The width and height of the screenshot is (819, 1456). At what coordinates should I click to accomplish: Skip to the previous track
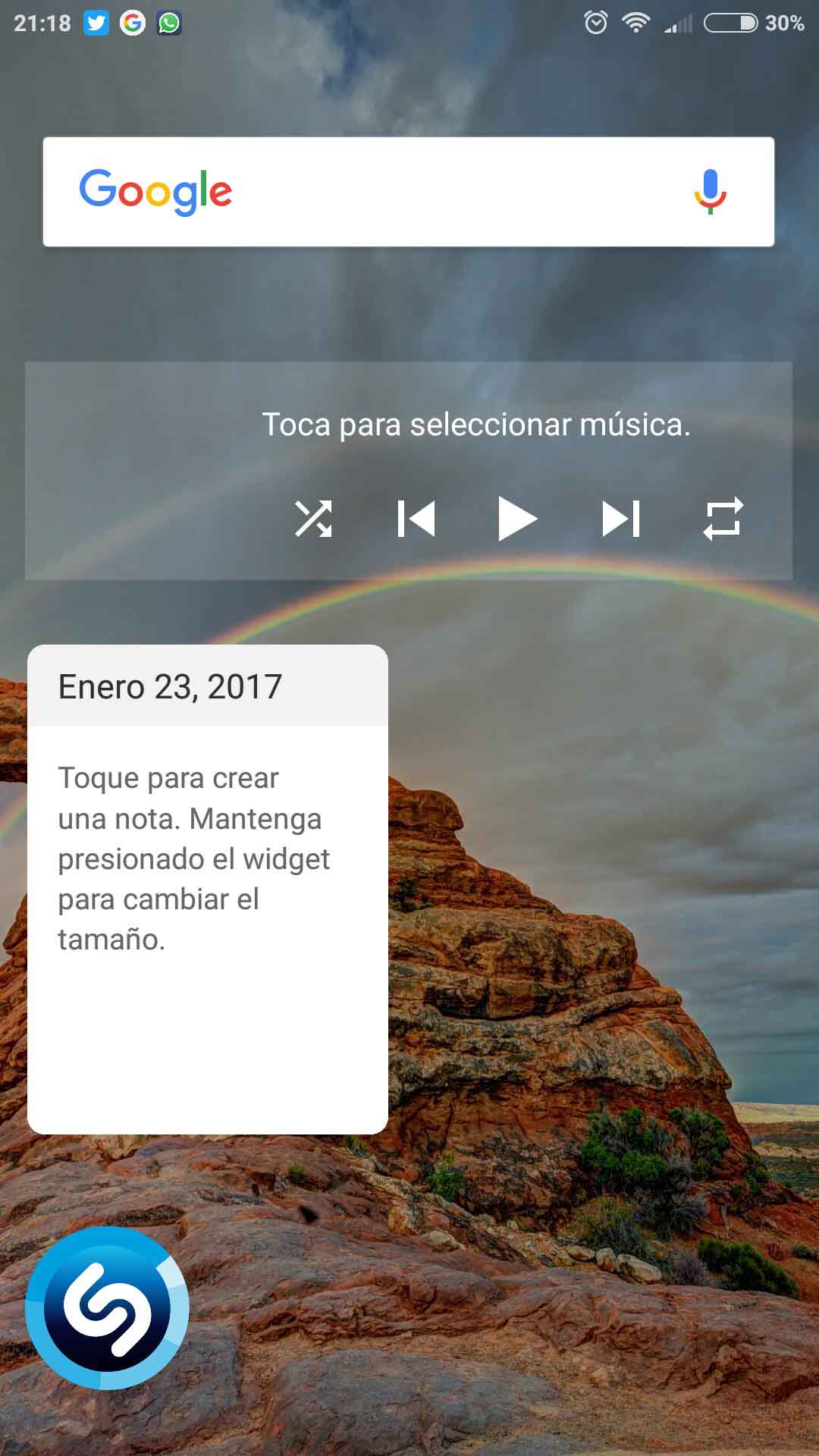pos(416,519)
